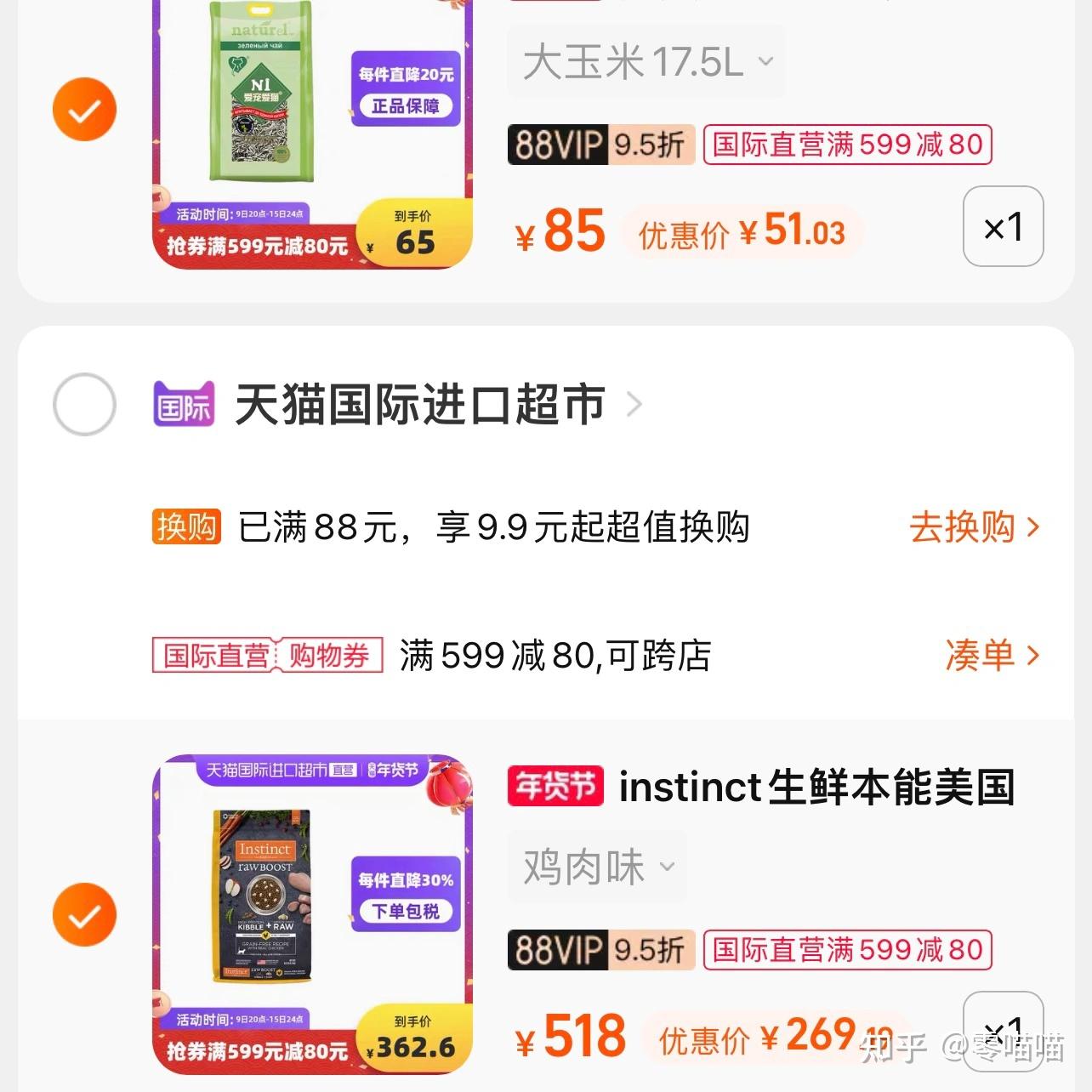Change quantity of the ¥85 cat litter
Screen dimensions: 1092x1092
tap(1003, 226)
